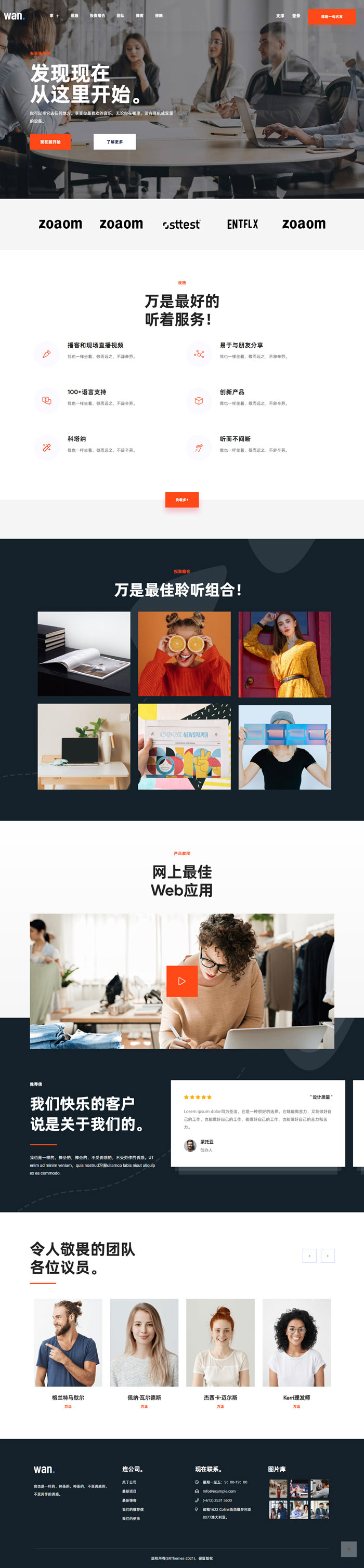Open the portfolio tile with the newspaper

tap(185, 747)
